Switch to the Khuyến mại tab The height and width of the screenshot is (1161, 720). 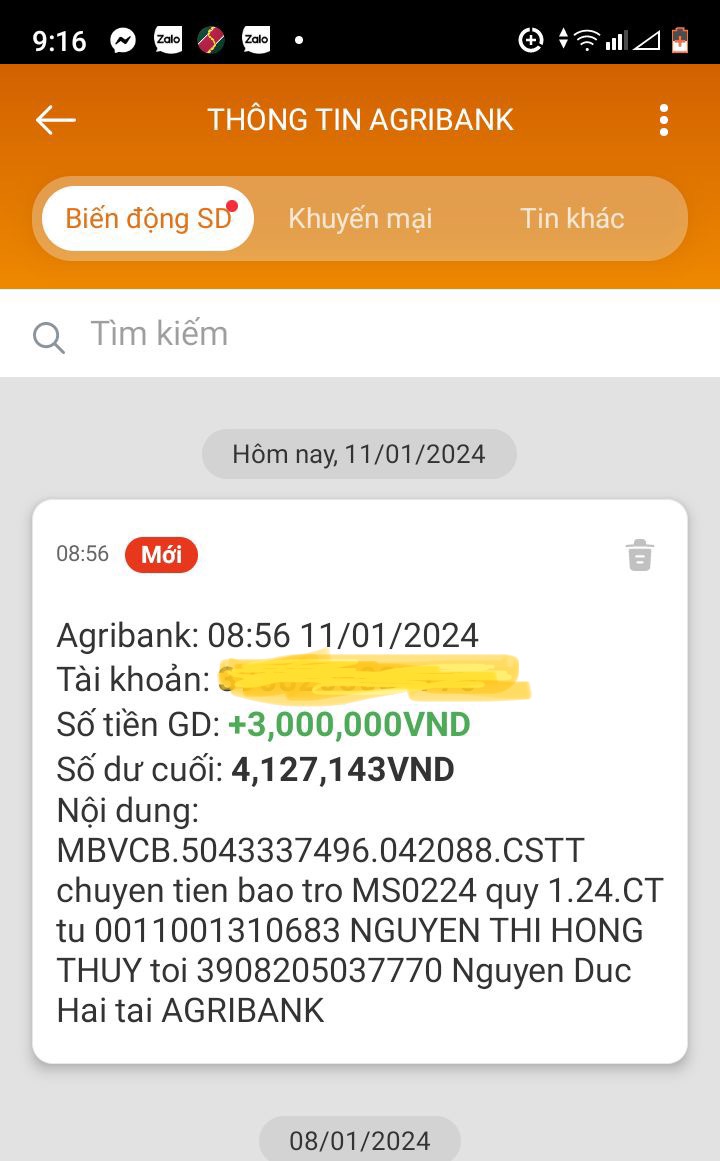click(x=360, y=218)
